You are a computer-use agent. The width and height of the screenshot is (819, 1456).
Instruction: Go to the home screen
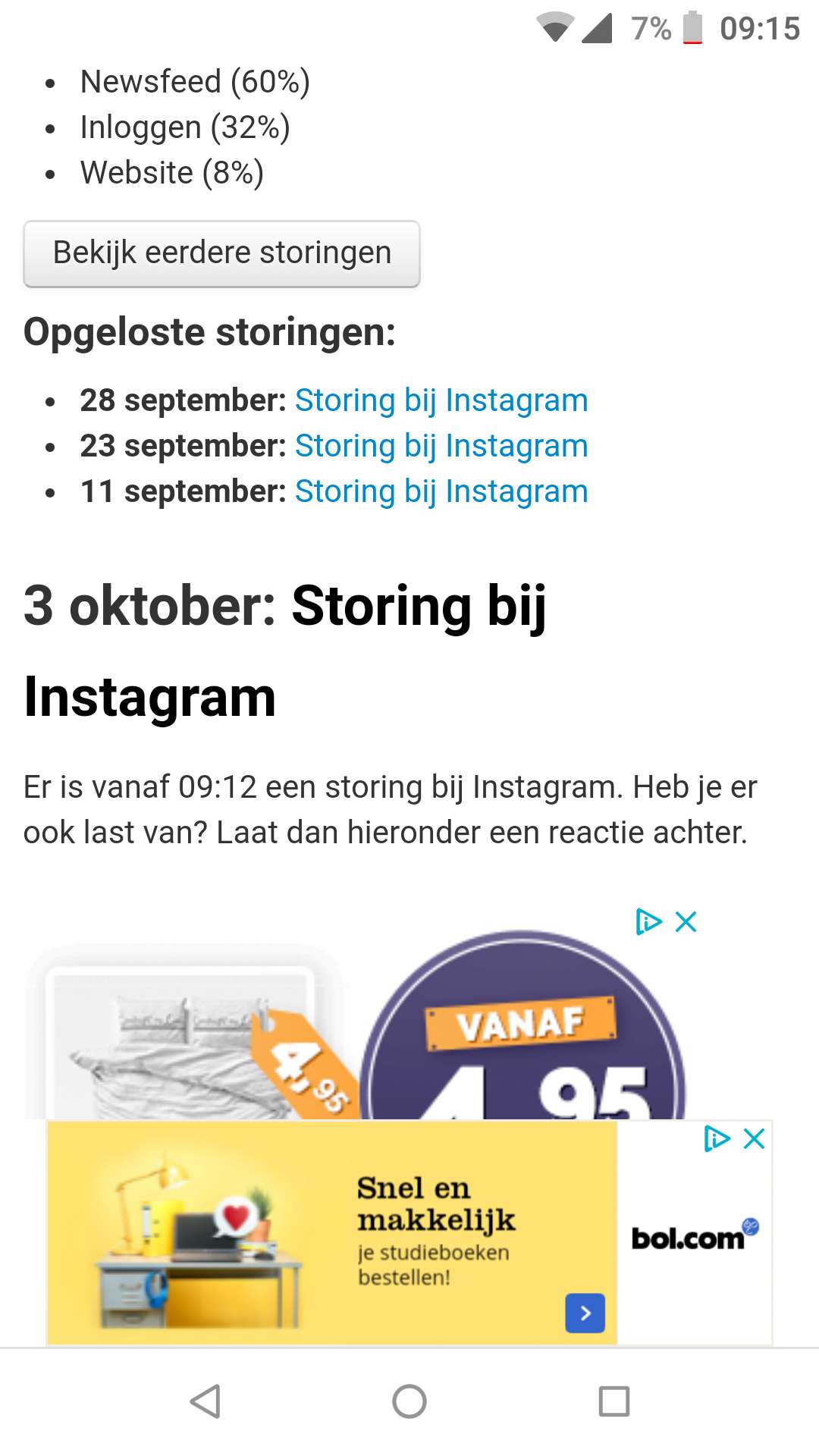pyautogui.click(x=409, y=1401)
